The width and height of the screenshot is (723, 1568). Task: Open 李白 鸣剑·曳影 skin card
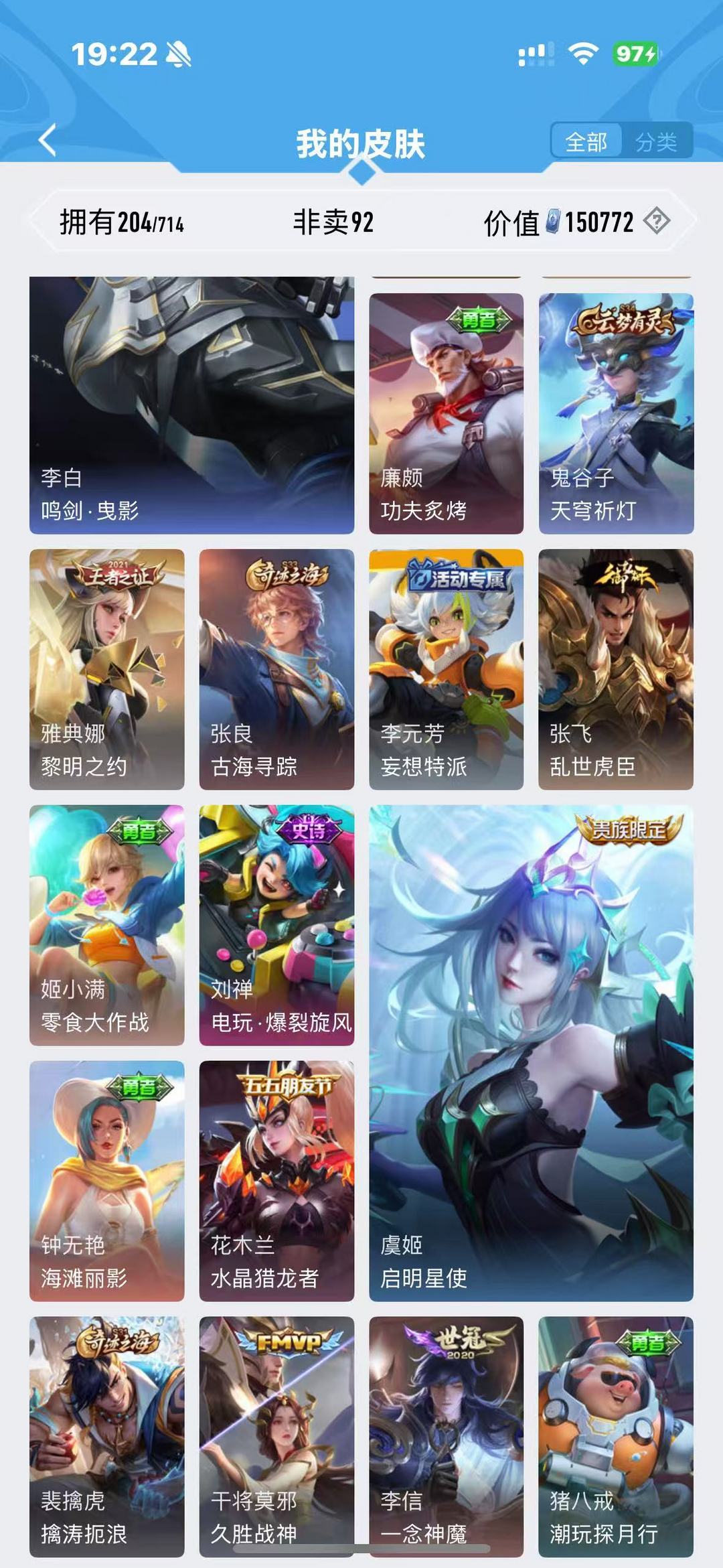click(192, 405)
